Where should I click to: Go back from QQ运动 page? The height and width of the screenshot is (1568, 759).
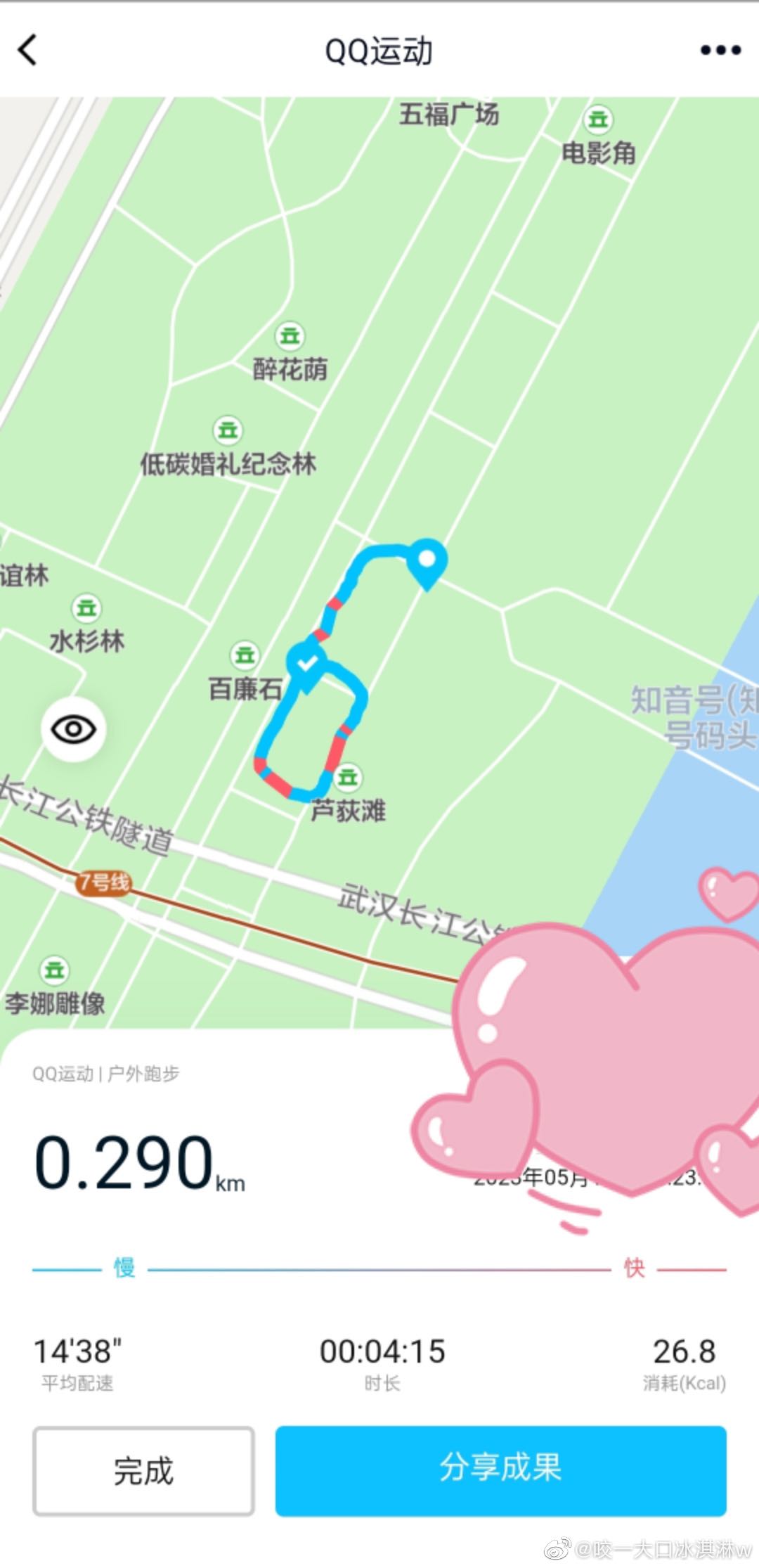(x=28, y=51)
